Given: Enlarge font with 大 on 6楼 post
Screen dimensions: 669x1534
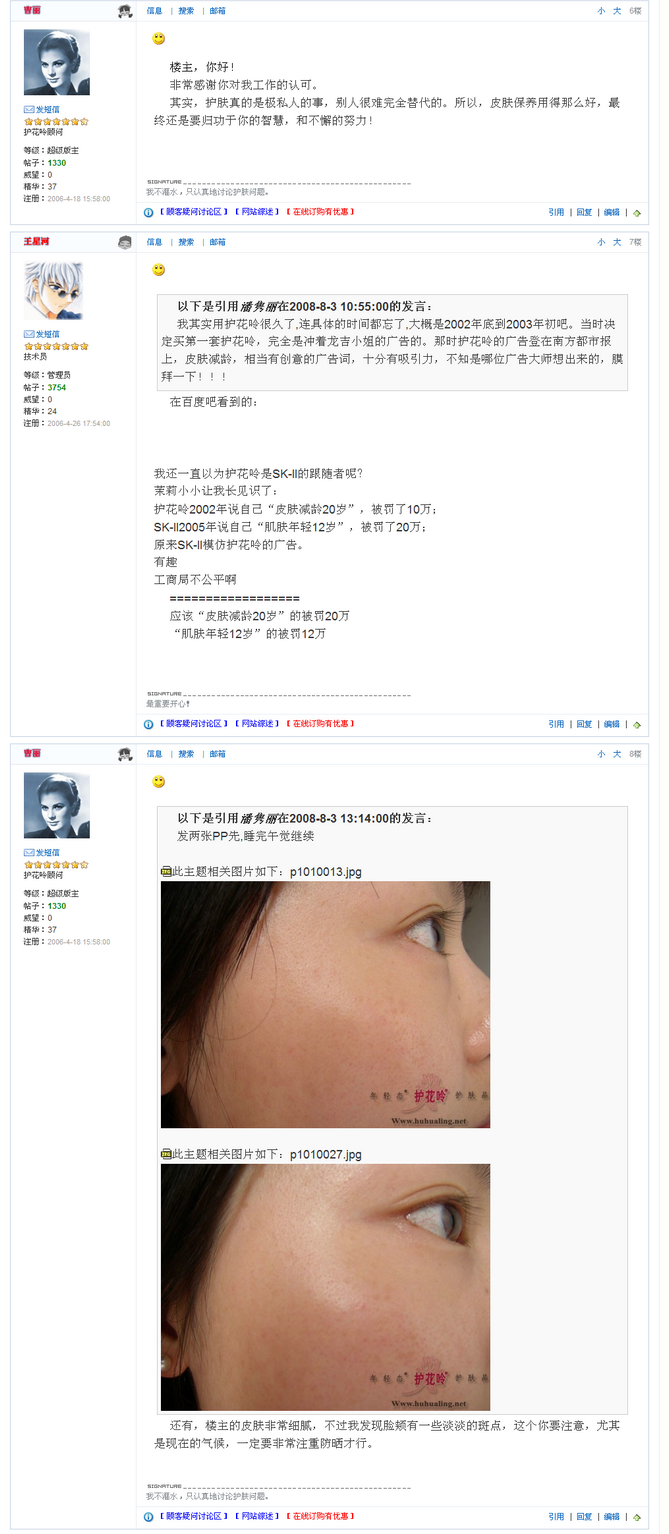Looking at the screenshot, I should click(616, 11).
